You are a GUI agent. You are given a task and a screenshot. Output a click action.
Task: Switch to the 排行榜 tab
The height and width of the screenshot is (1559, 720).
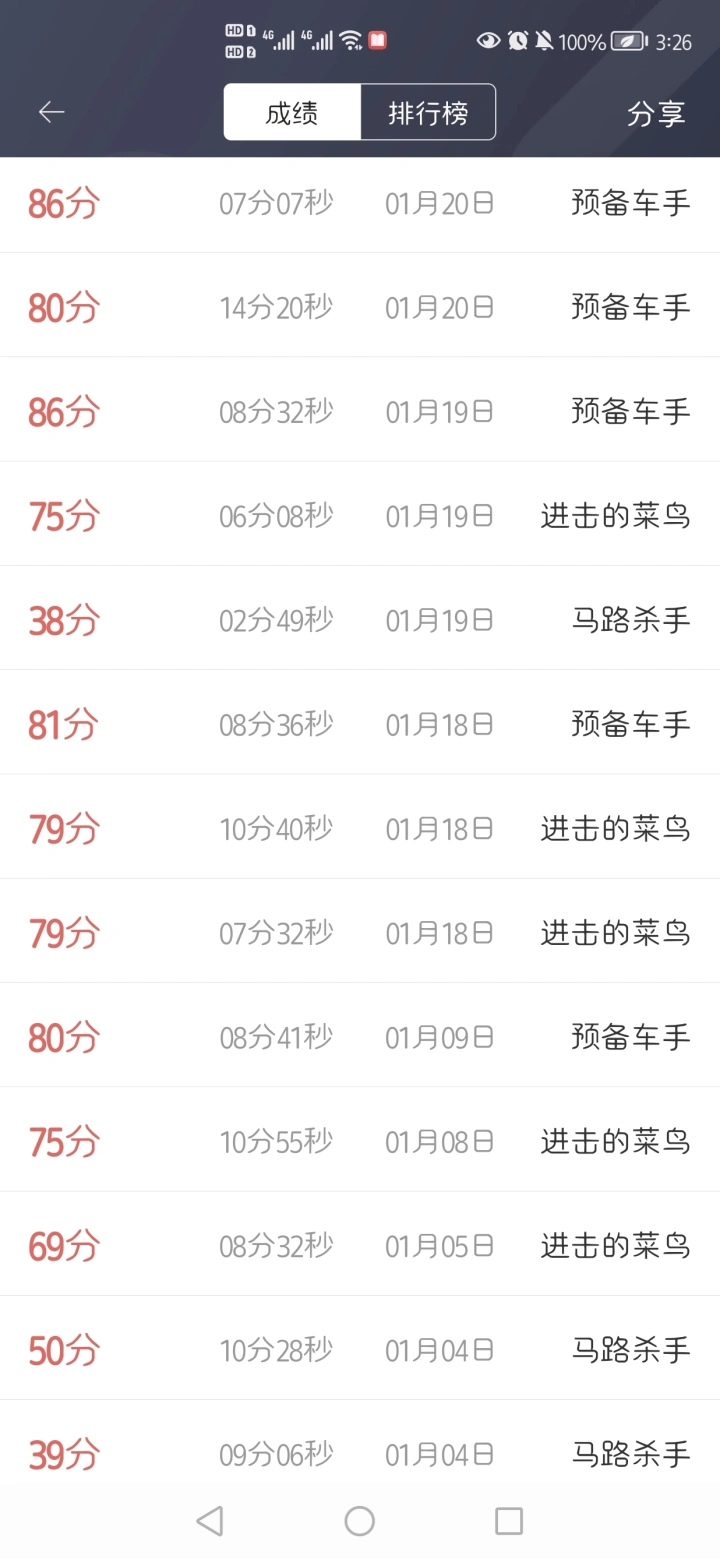[428, 112]
